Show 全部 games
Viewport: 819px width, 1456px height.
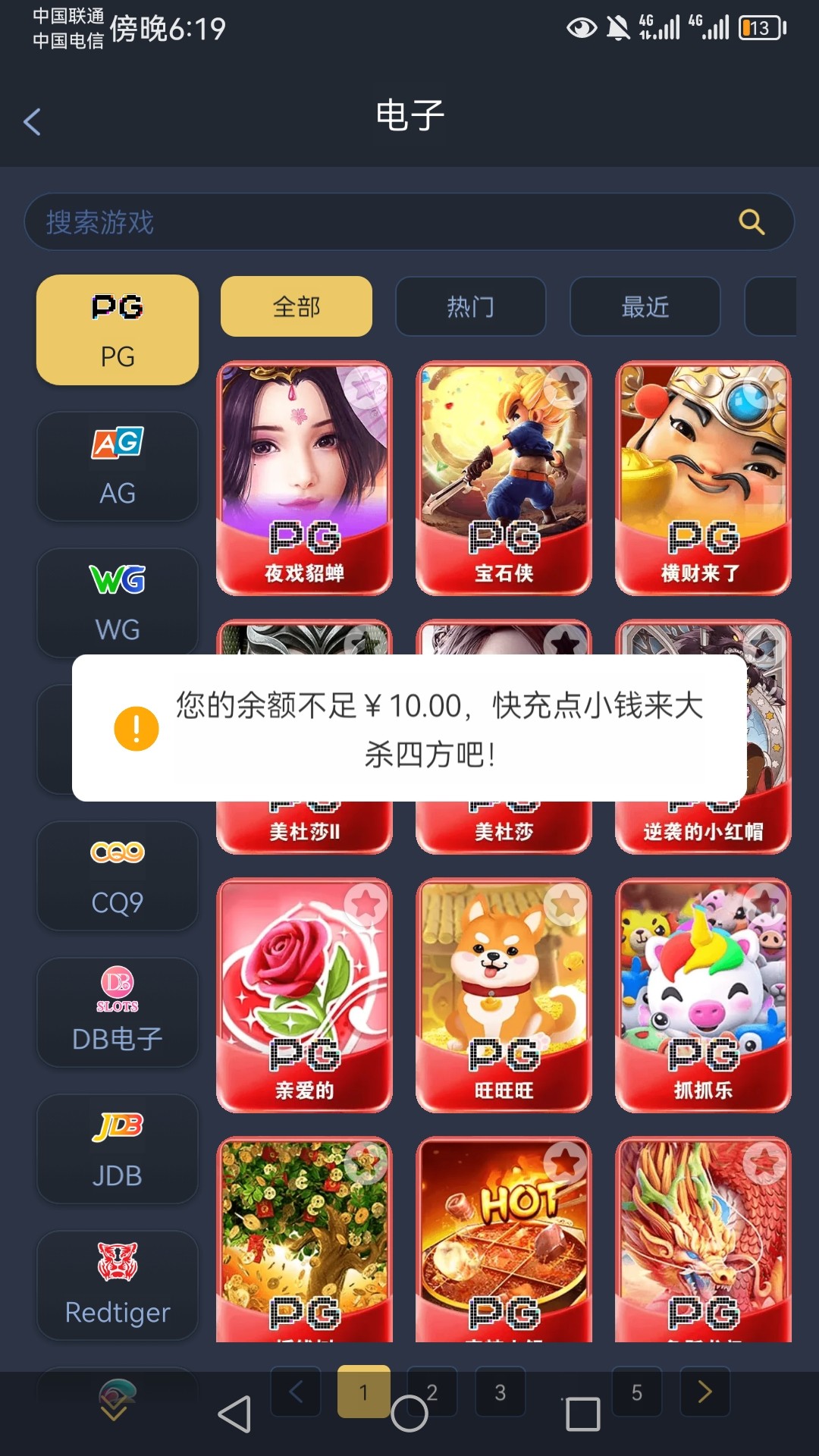click(x=297, y=306)
